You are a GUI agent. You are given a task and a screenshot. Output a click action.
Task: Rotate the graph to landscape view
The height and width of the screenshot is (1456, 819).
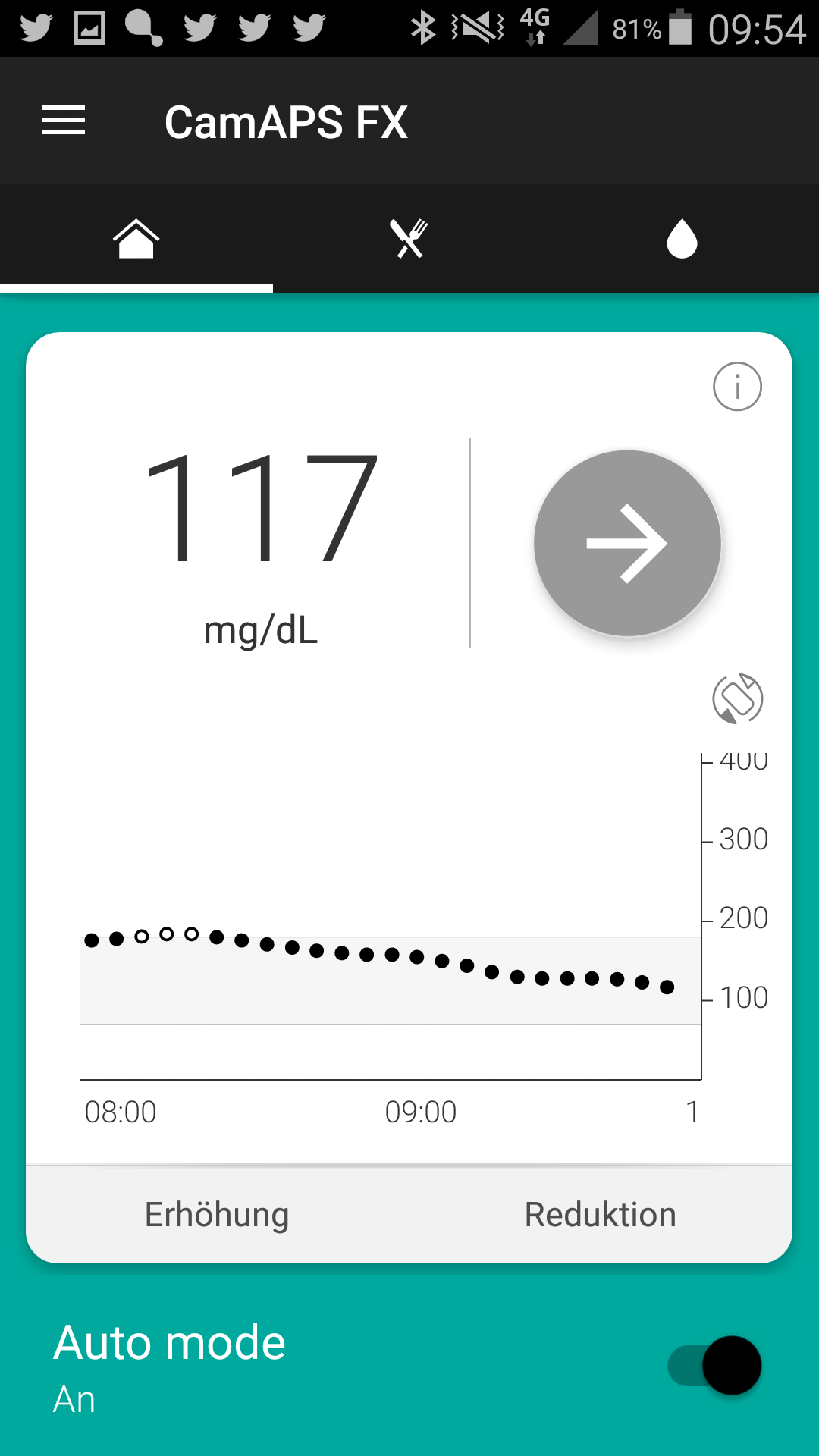click(x=737, y=698)
